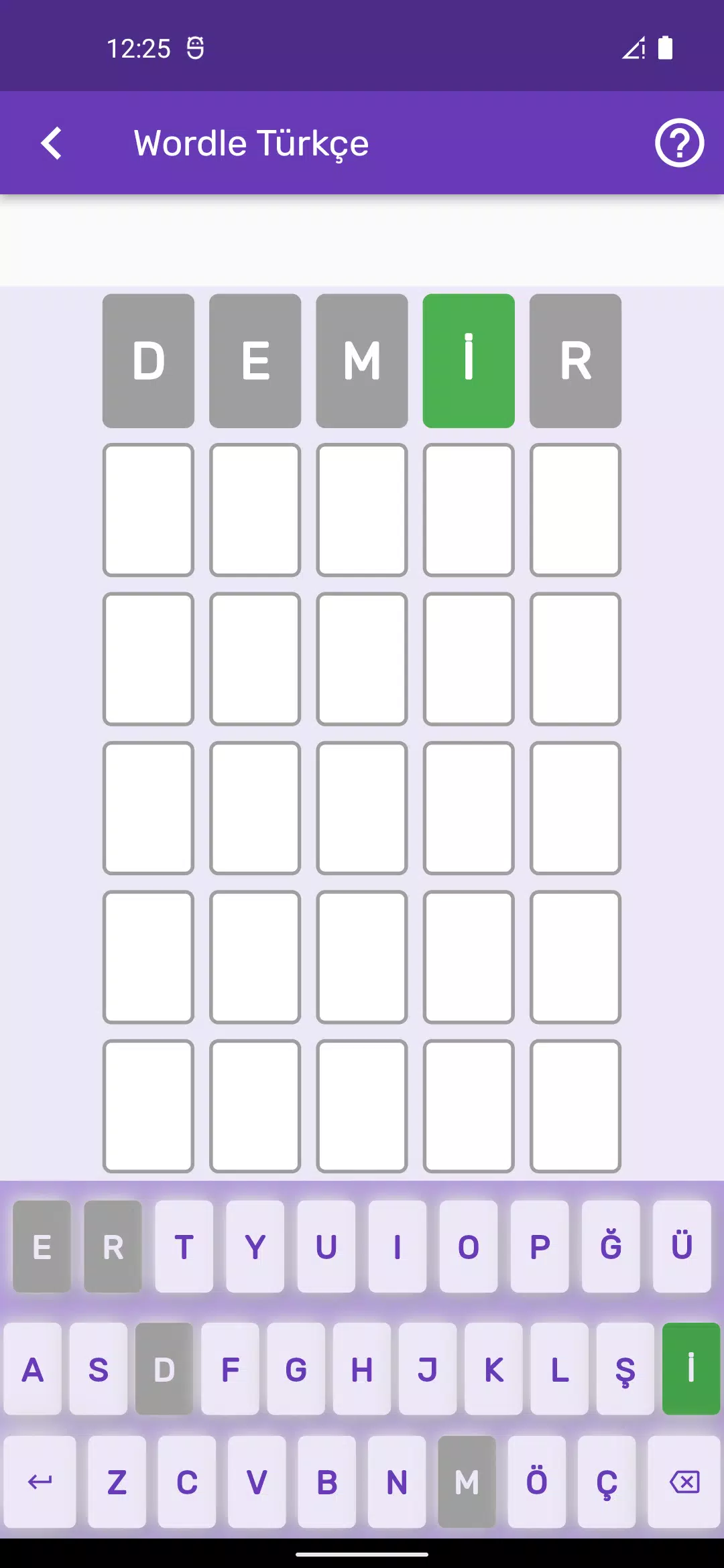Tap the grayed-out E key
Screen dimensions: 724x1568
coord(42,1245)
